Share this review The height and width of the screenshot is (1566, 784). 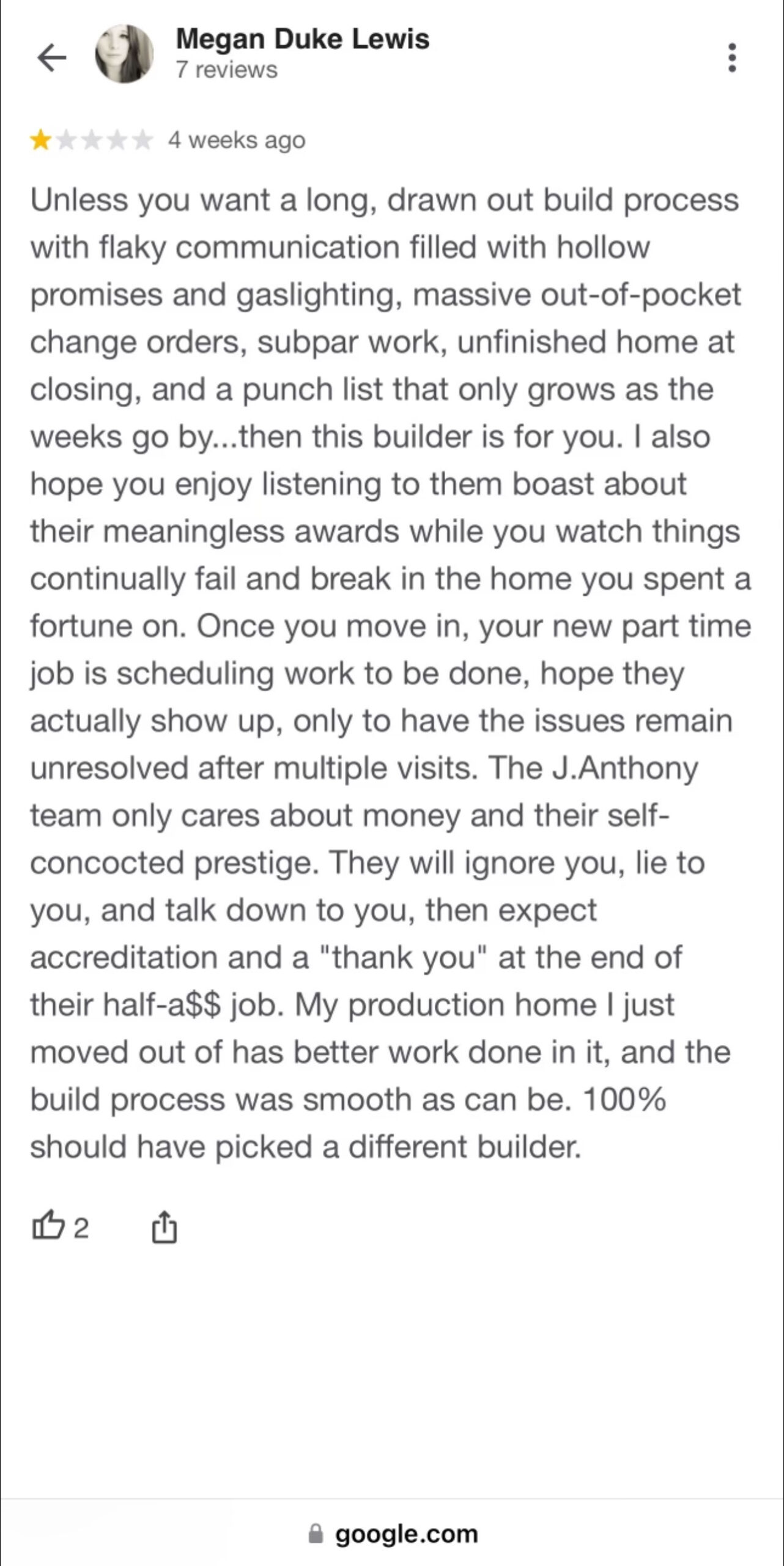tap(164, 1226)
